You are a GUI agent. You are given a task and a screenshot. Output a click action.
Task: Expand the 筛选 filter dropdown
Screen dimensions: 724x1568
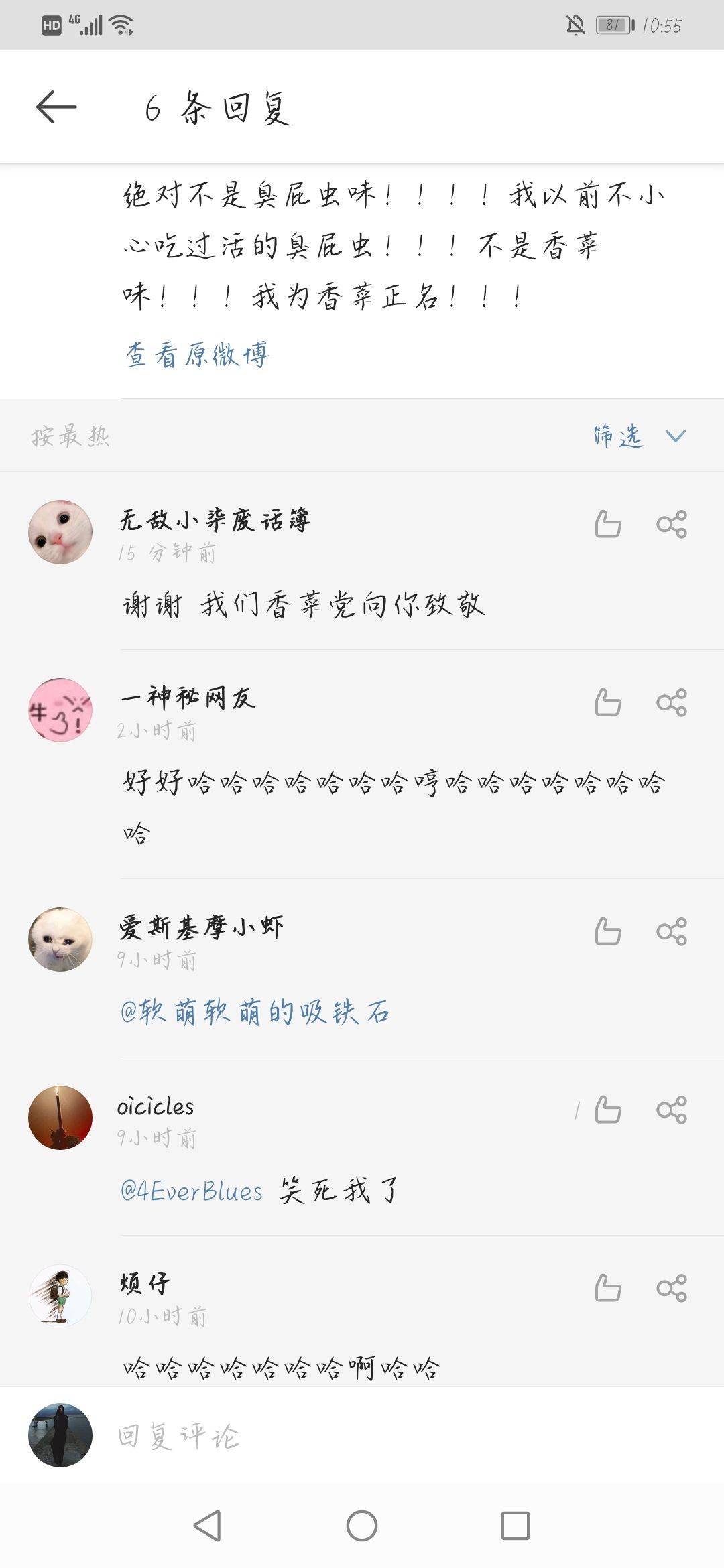[639, 436]
